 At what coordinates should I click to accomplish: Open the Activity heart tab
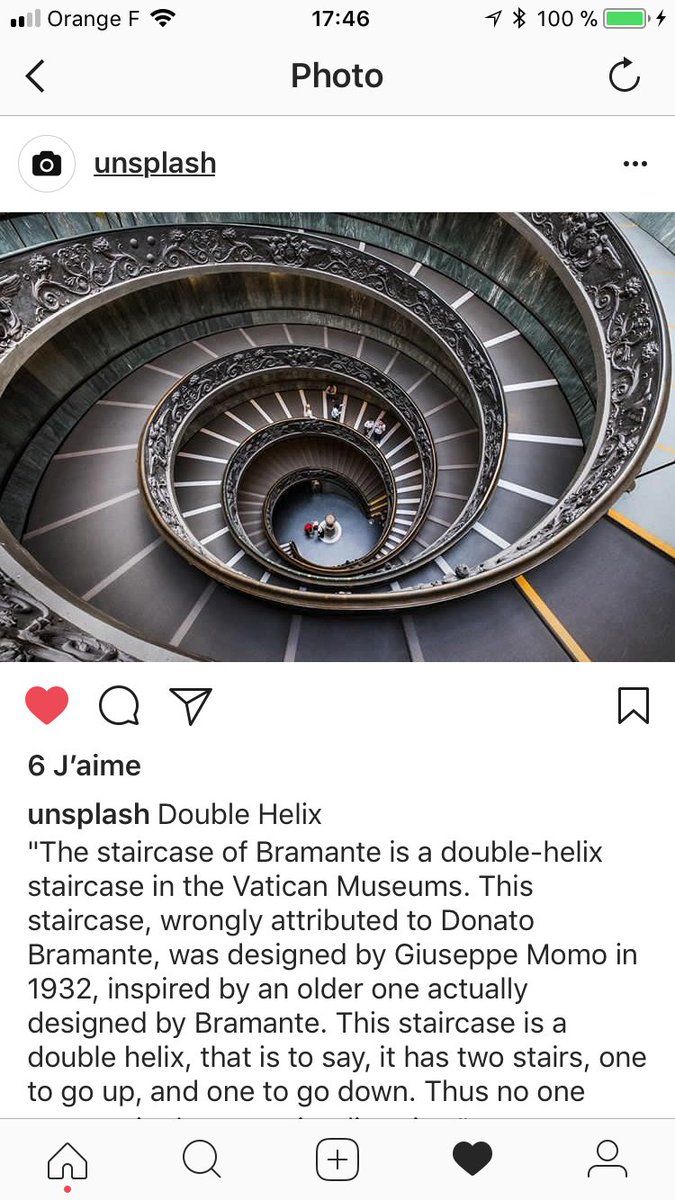click(x=472, y=1160)
